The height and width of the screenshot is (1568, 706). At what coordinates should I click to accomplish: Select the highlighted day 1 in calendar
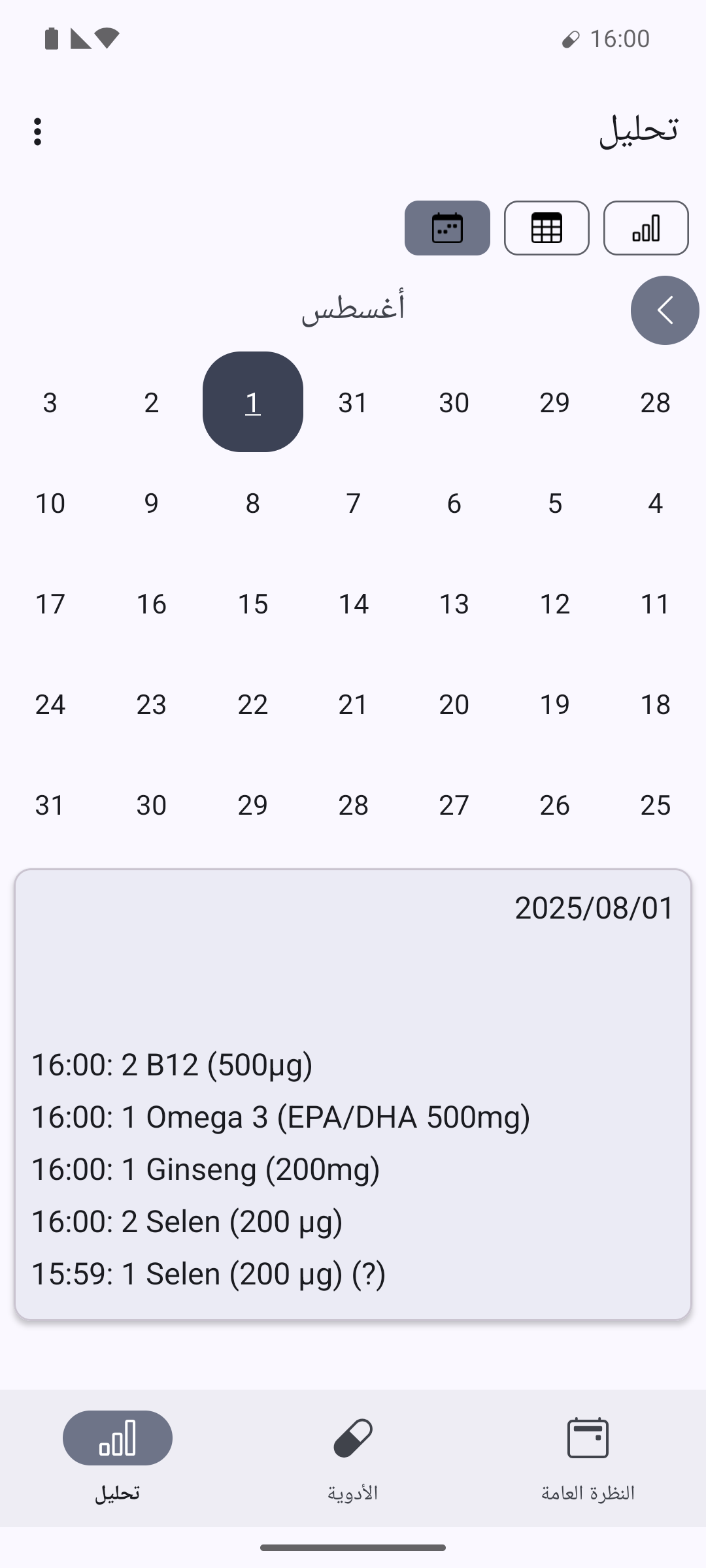point(253,402)
